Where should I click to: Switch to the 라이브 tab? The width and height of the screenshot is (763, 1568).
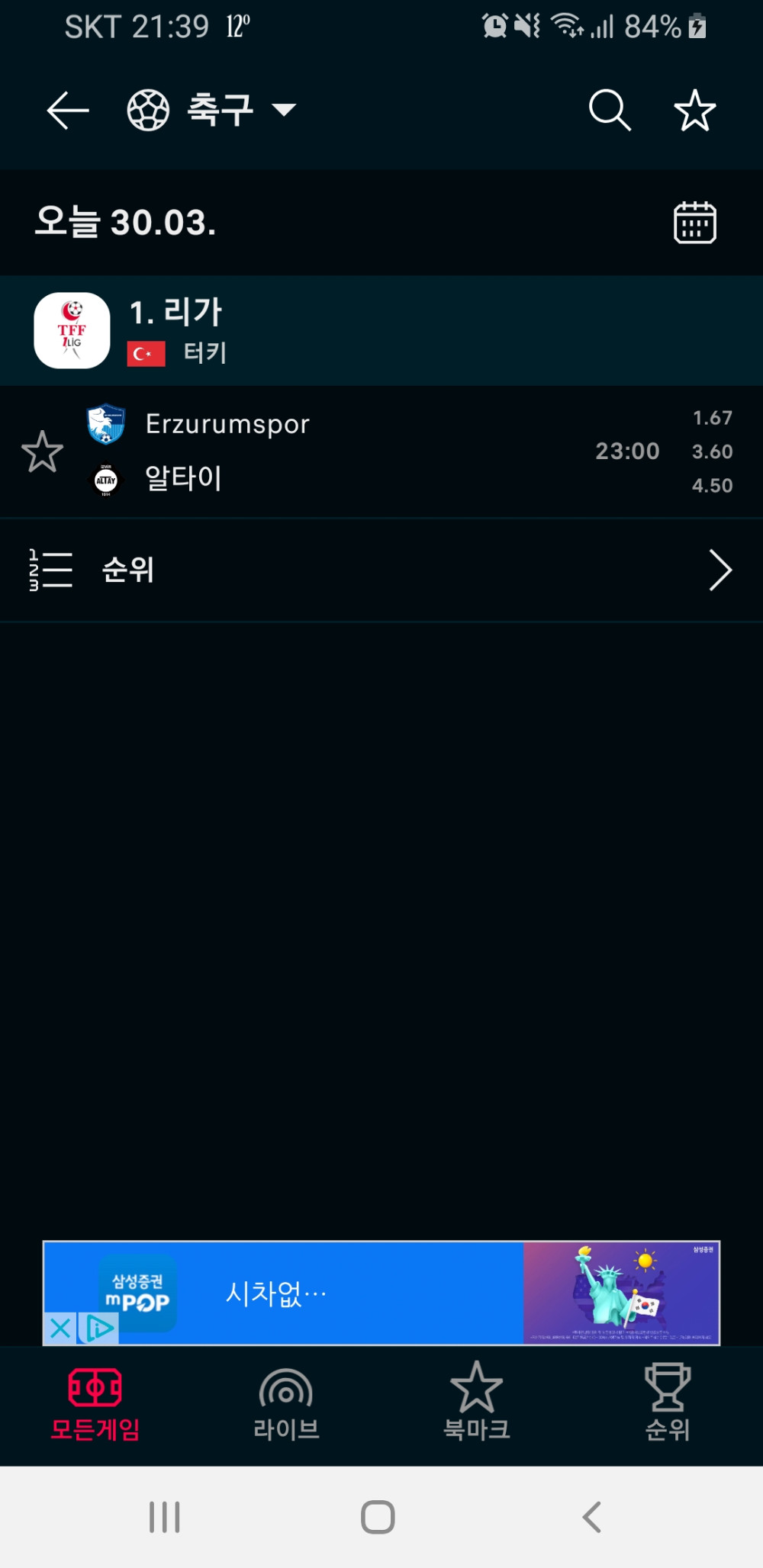point(286,1405)
